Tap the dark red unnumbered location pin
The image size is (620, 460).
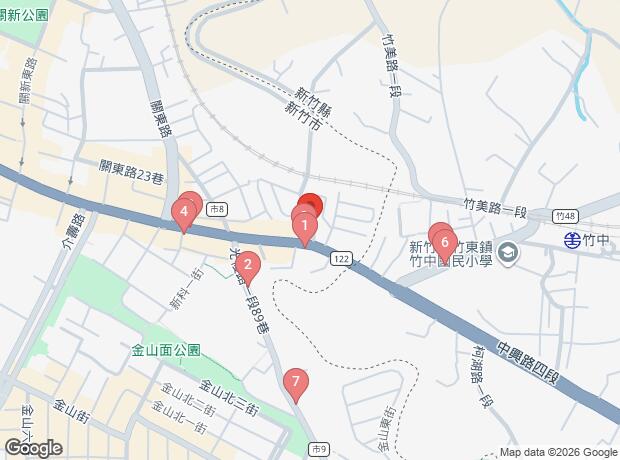point(311,202)
